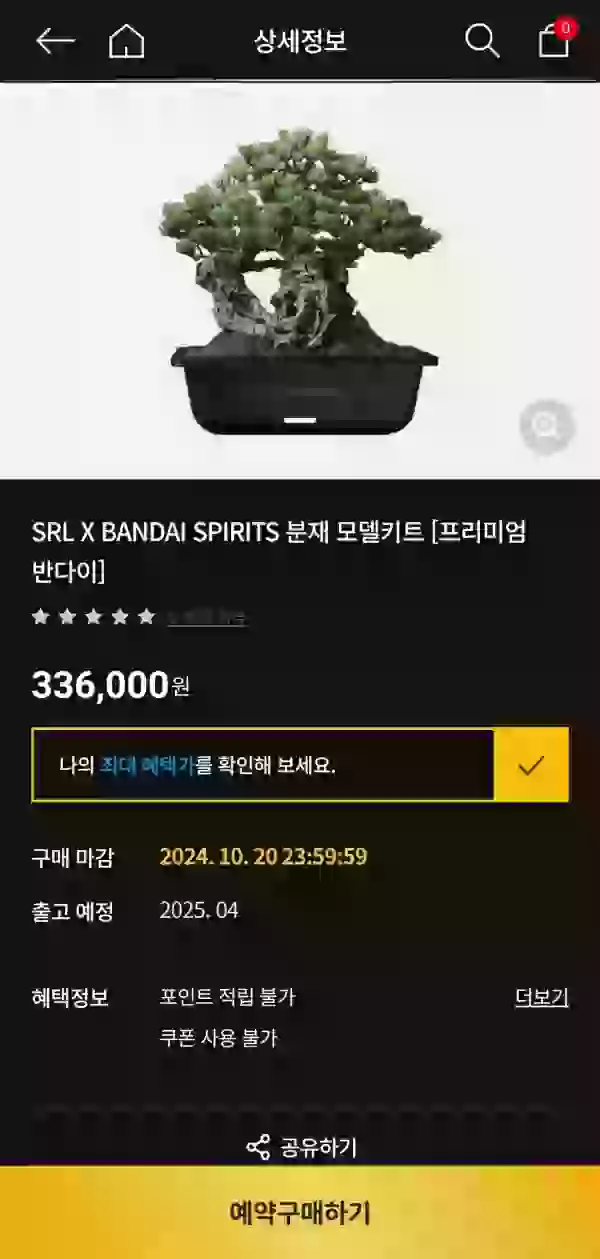Tap 예약구매하기 to pre-order

(300, 1213)
